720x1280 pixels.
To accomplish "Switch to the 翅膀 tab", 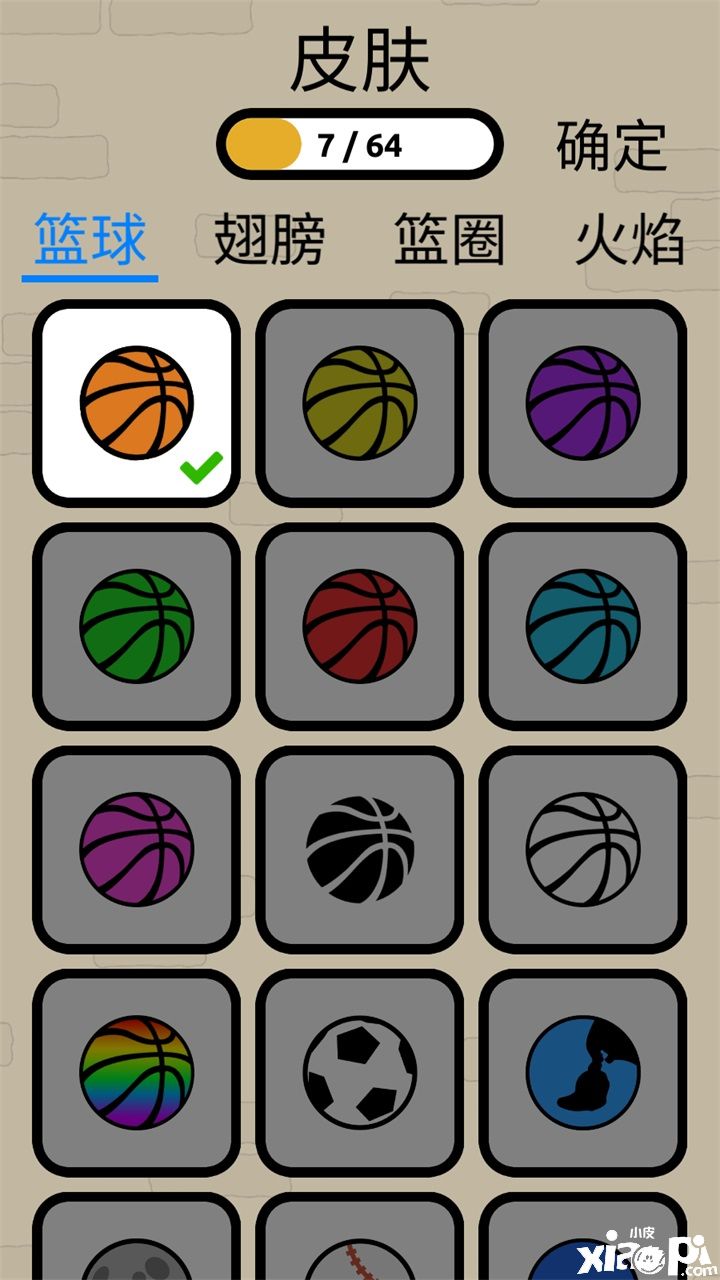I will 269,240.
